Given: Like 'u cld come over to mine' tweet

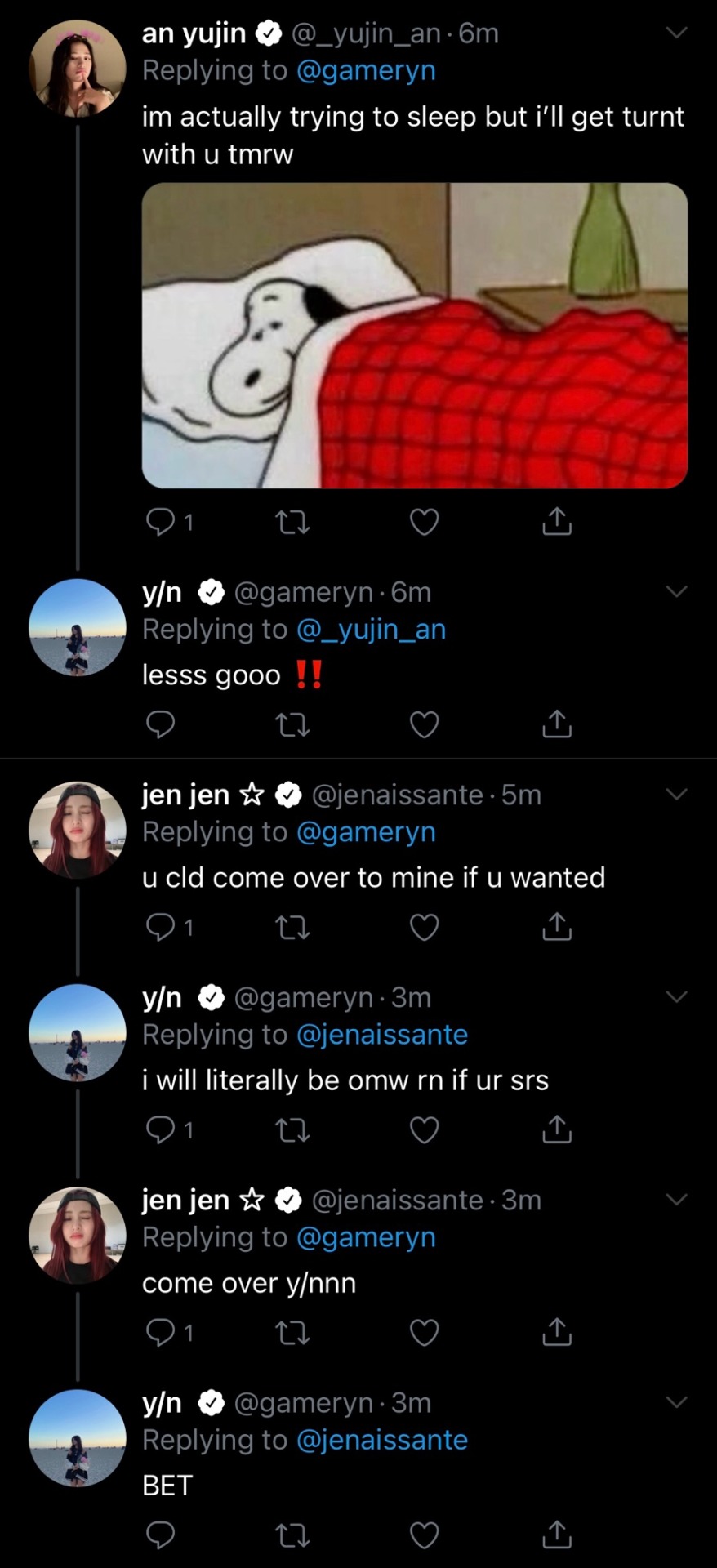Looking at the screenshot, I should pos(424,927).
